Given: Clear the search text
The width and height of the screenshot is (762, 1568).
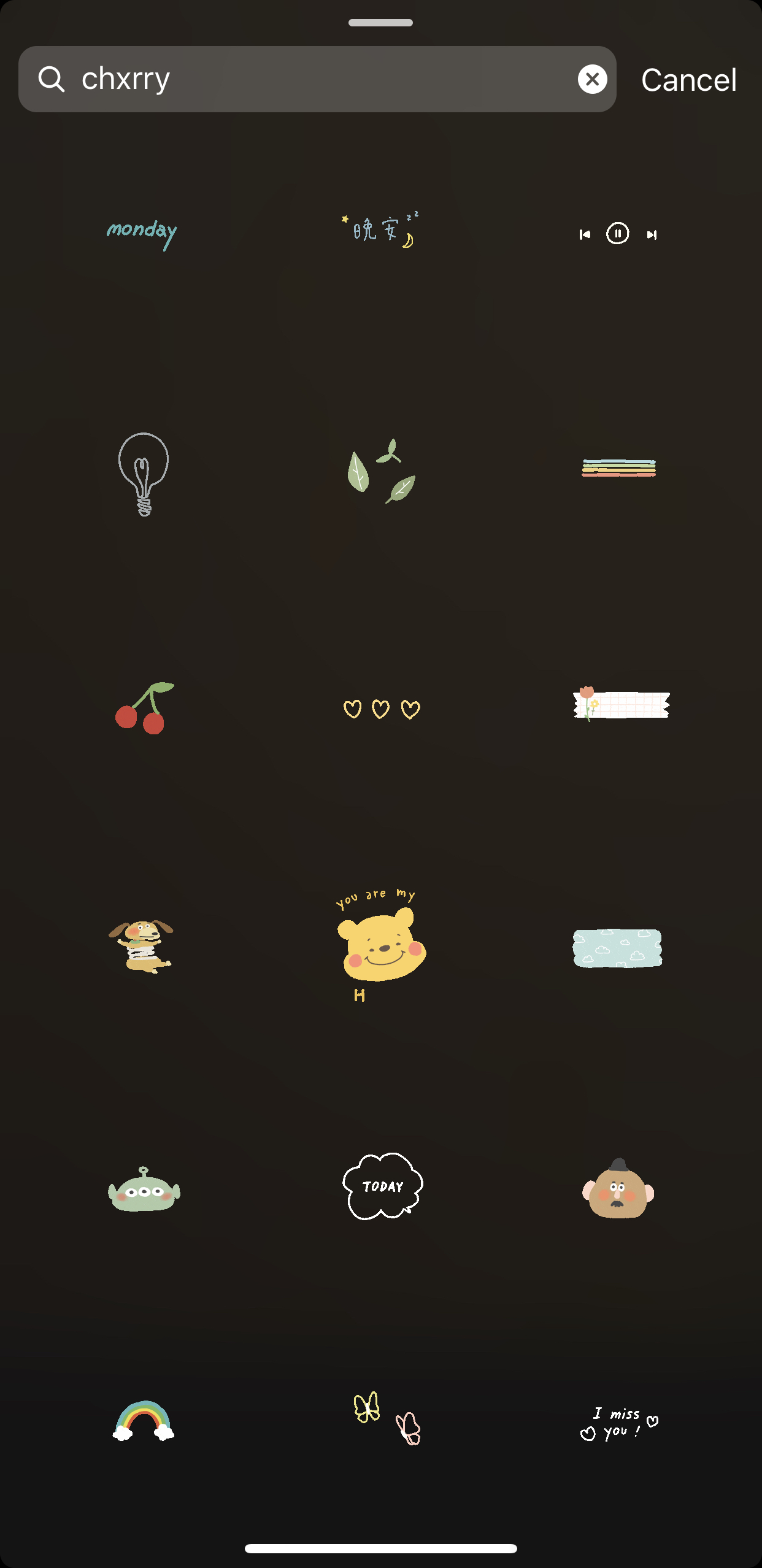Looking at the screenshot, I should (592, 79).
